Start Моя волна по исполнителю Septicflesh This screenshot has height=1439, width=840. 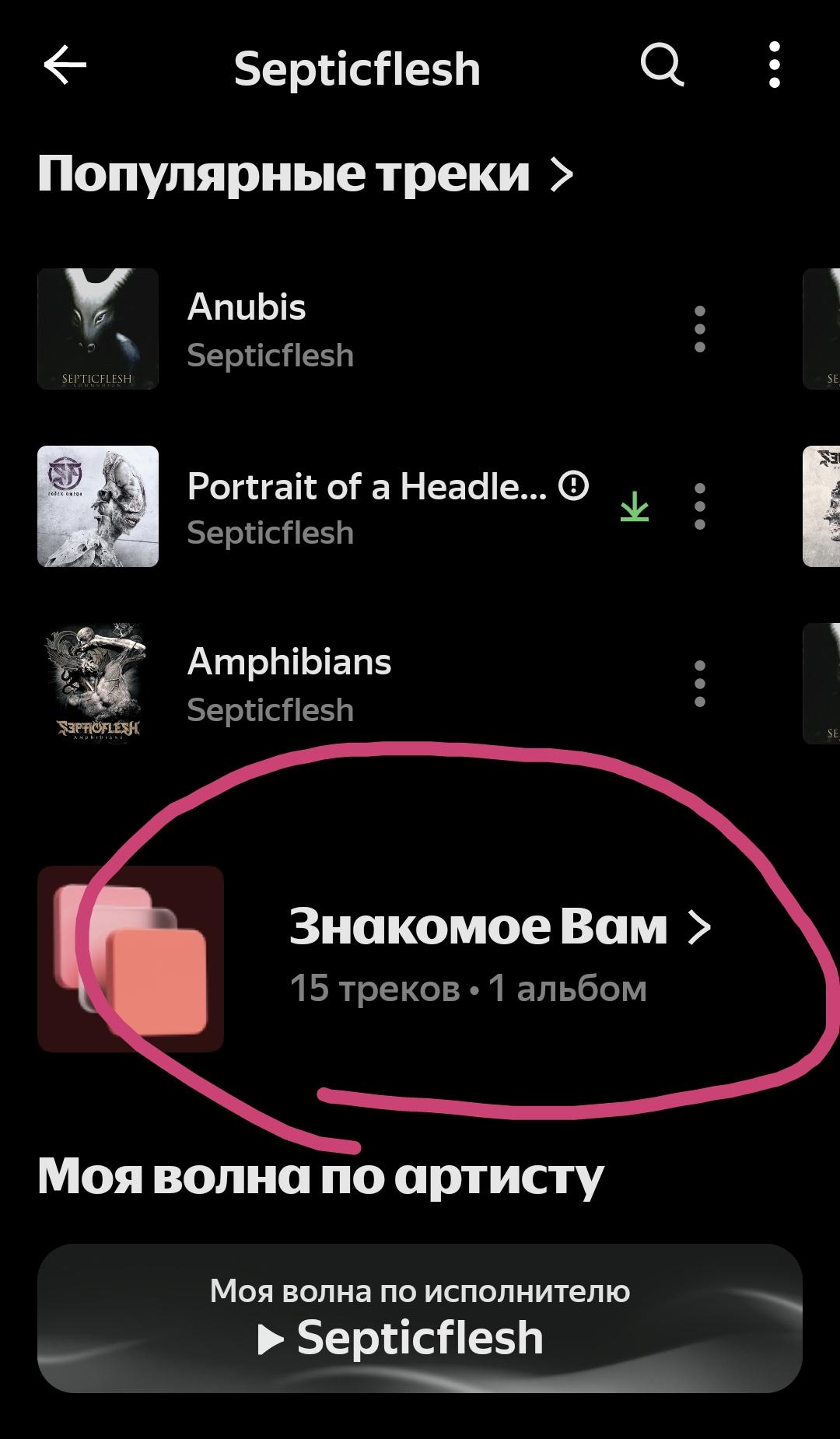point(419,1318)
